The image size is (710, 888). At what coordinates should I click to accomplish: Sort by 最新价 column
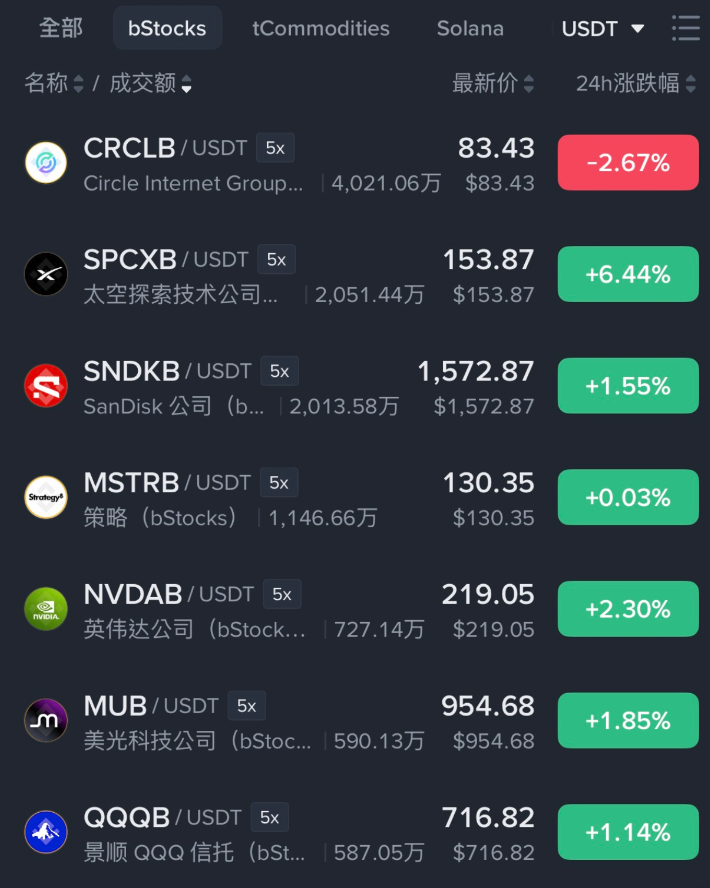click(493, 83)
